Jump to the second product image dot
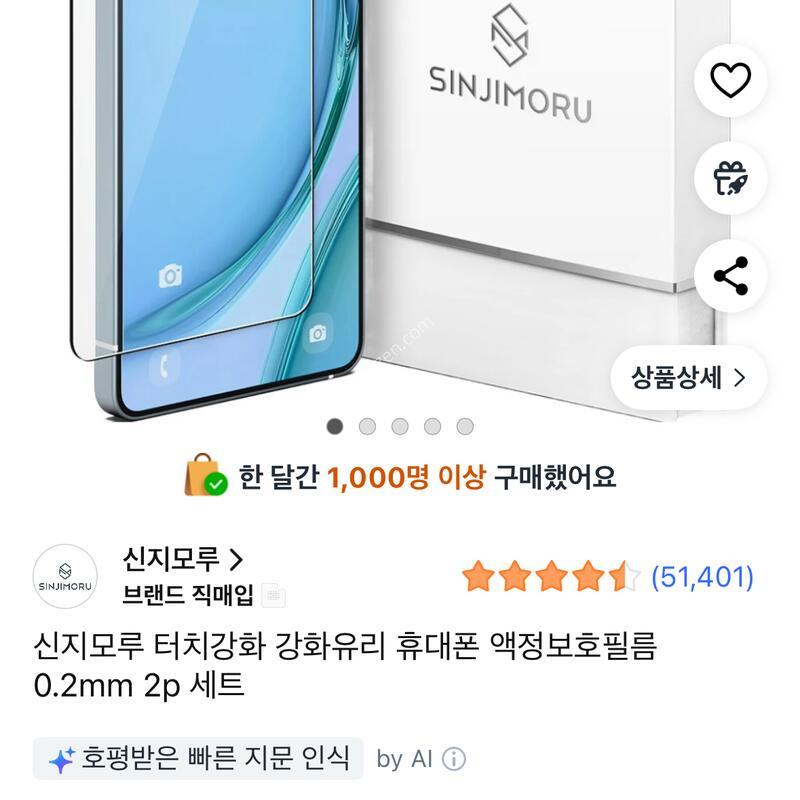This screenshot has height=800, width=800. 367,427
